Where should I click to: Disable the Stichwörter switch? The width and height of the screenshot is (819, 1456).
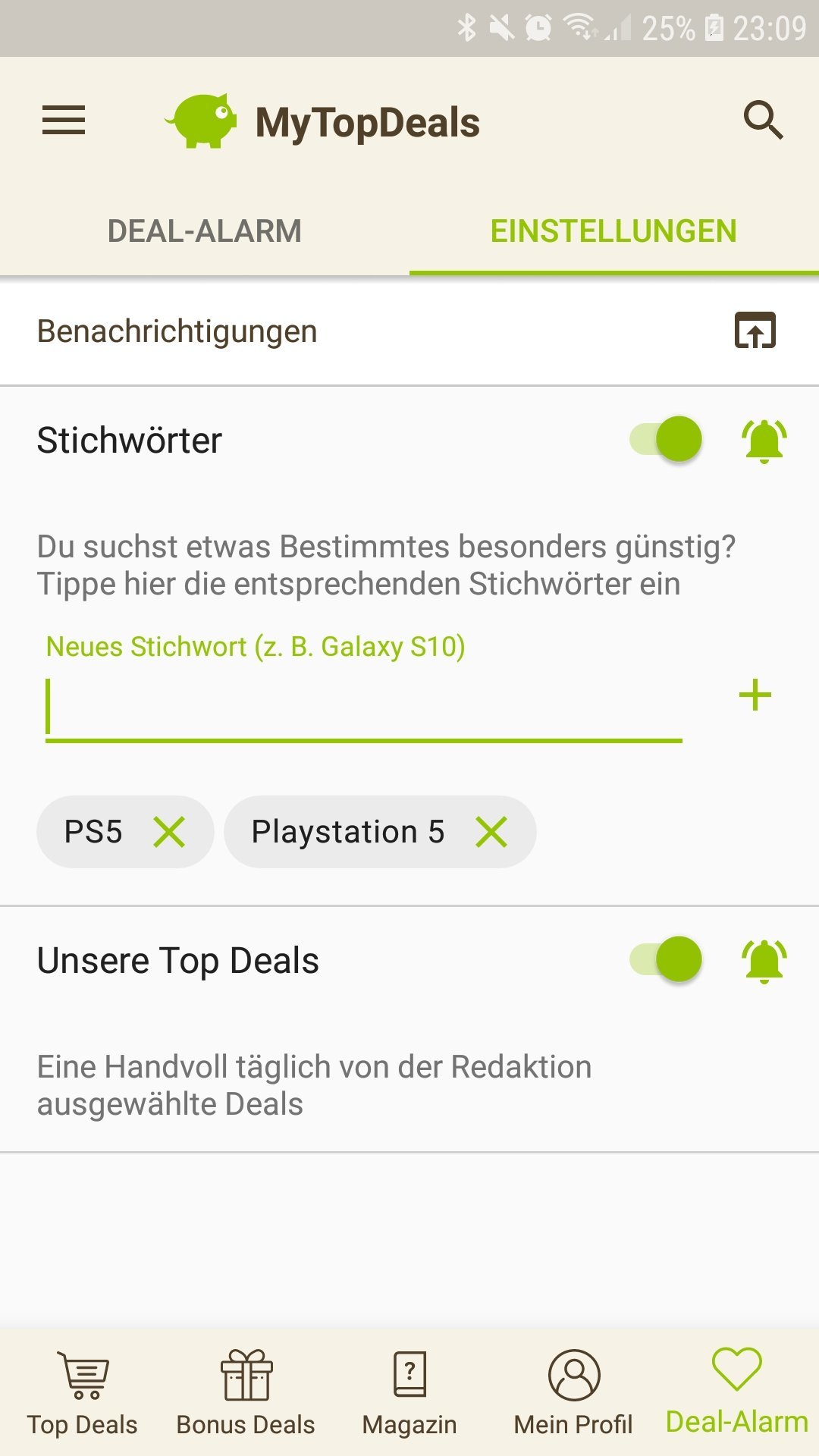click(667, 439)
